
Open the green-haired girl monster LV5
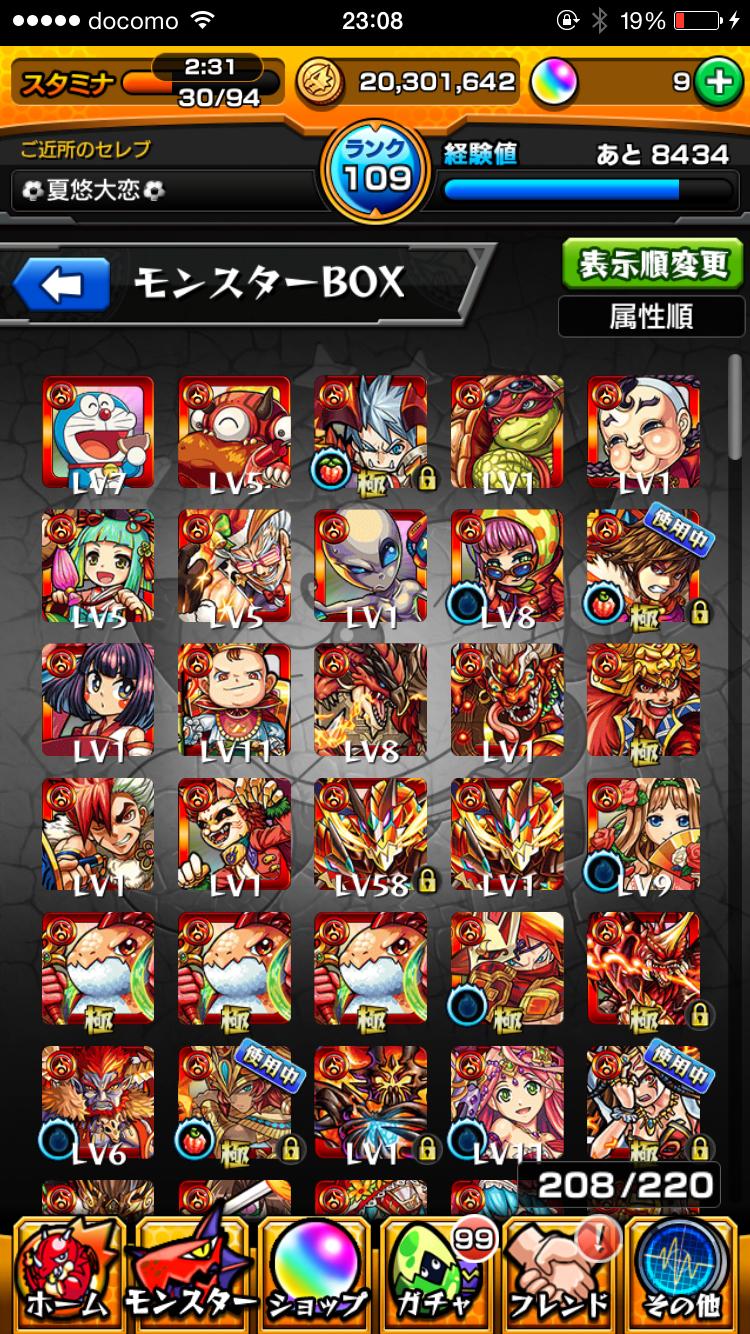click(98, 566)
